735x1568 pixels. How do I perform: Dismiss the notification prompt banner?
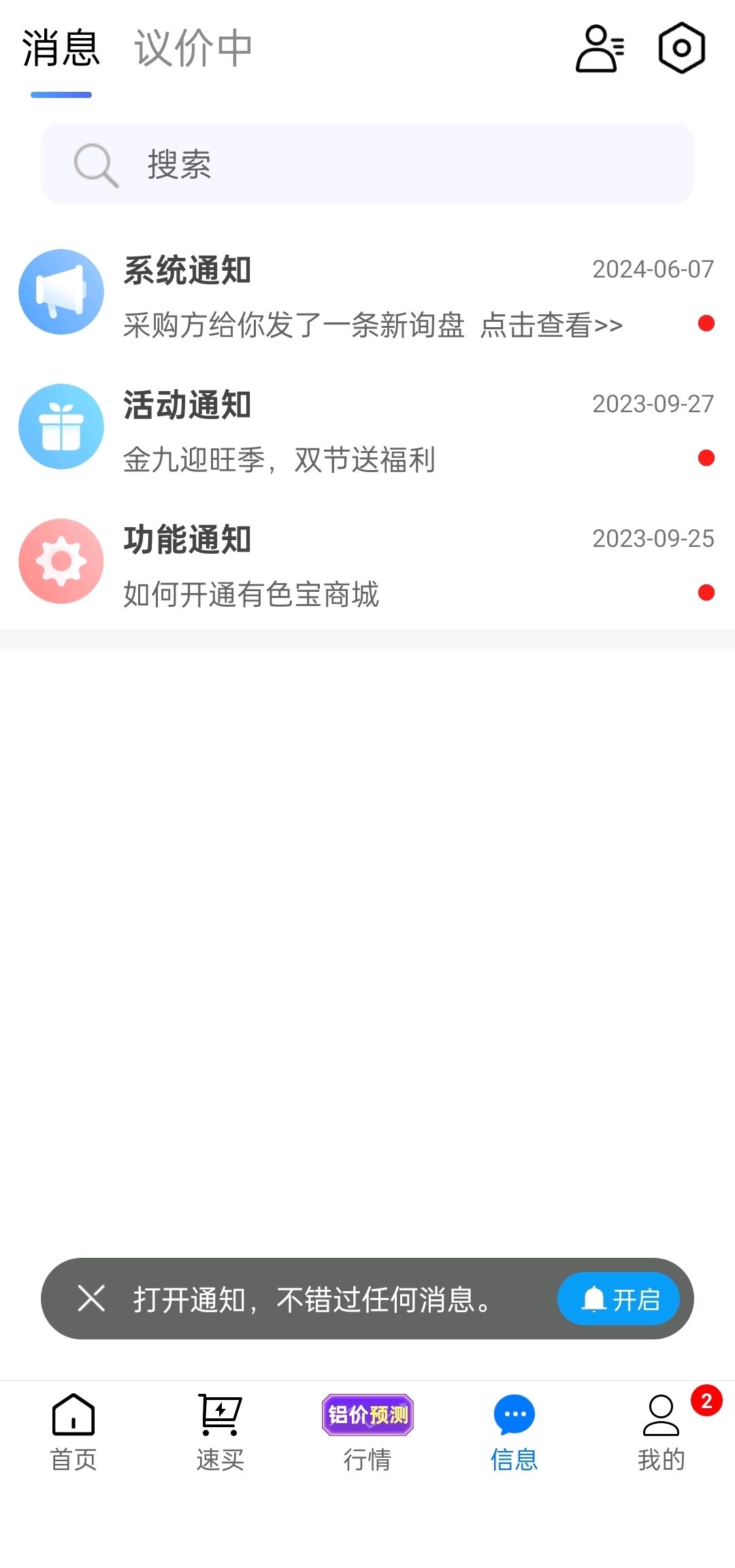tap(91, 1298)
